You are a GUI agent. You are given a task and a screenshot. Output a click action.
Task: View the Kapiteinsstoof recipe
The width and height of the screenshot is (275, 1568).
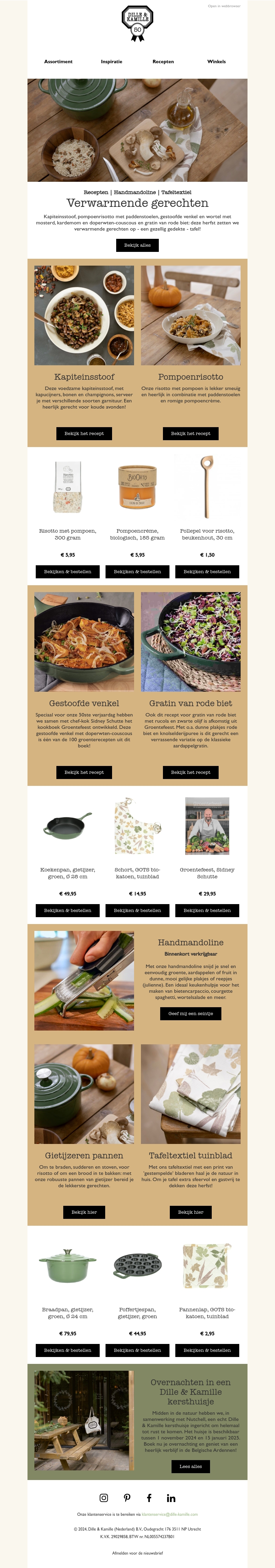(84, 433)
